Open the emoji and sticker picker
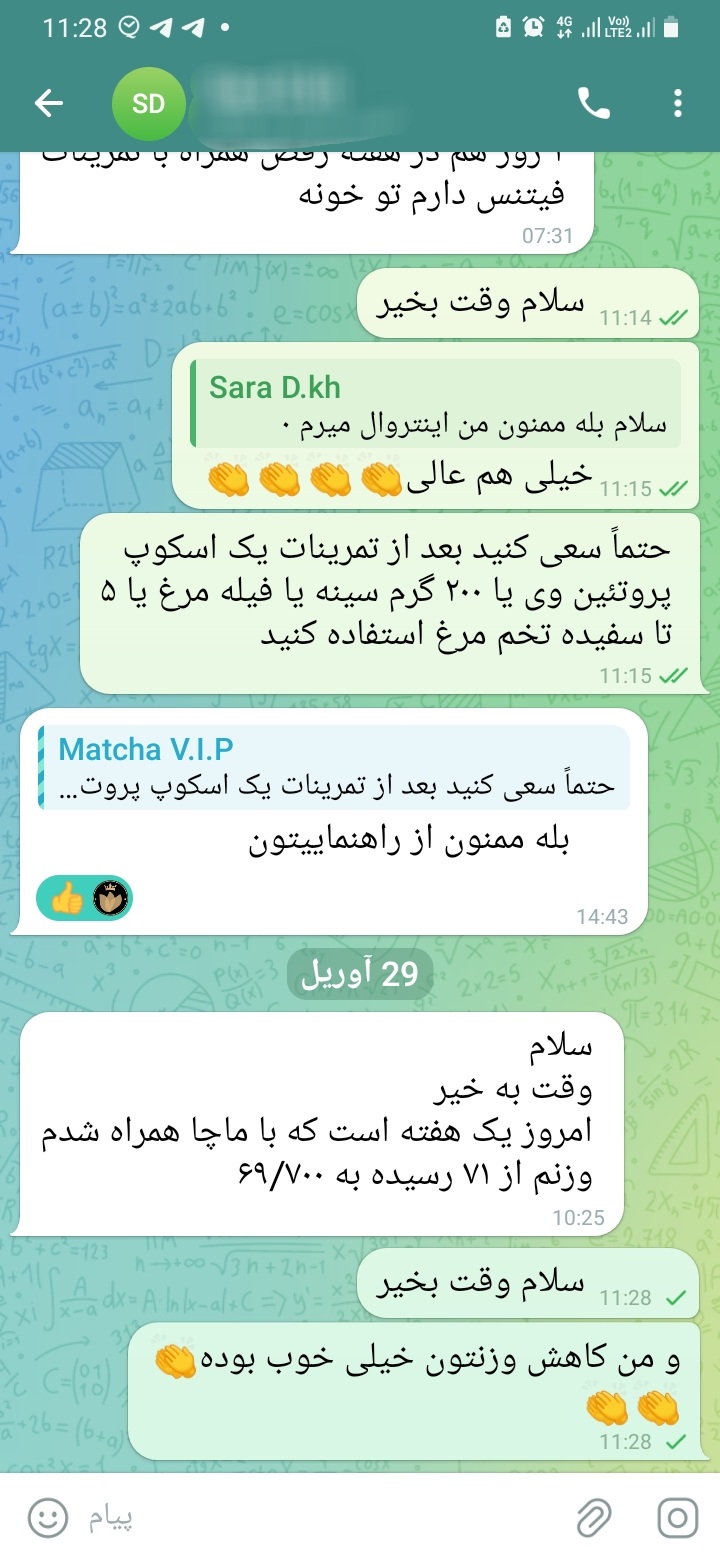Screen dimensions: 720x1560 (47, 1519)
